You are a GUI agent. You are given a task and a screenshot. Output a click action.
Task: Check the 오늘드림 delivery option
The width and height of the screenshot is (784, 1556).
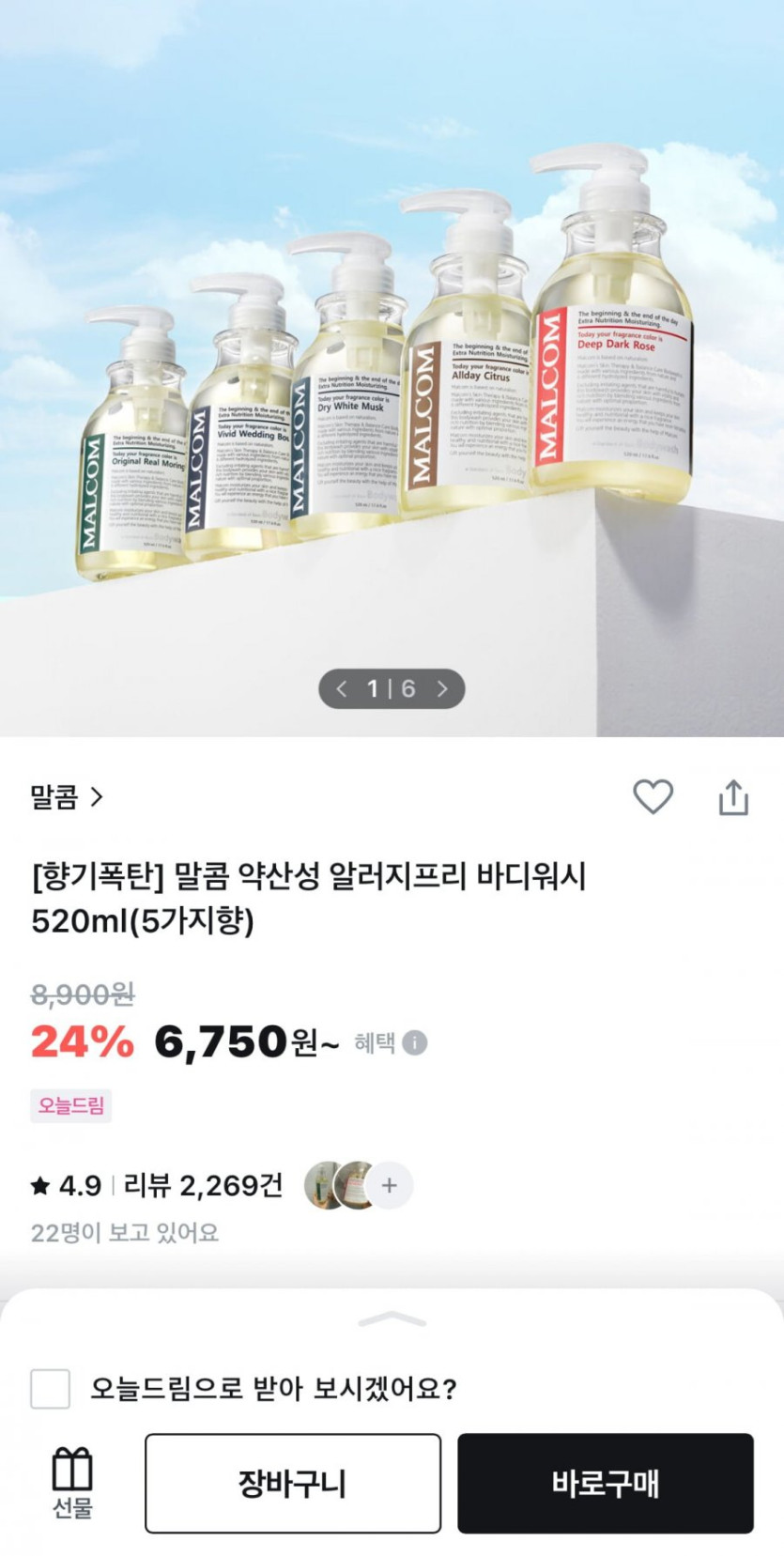[x=51, y=1388]
